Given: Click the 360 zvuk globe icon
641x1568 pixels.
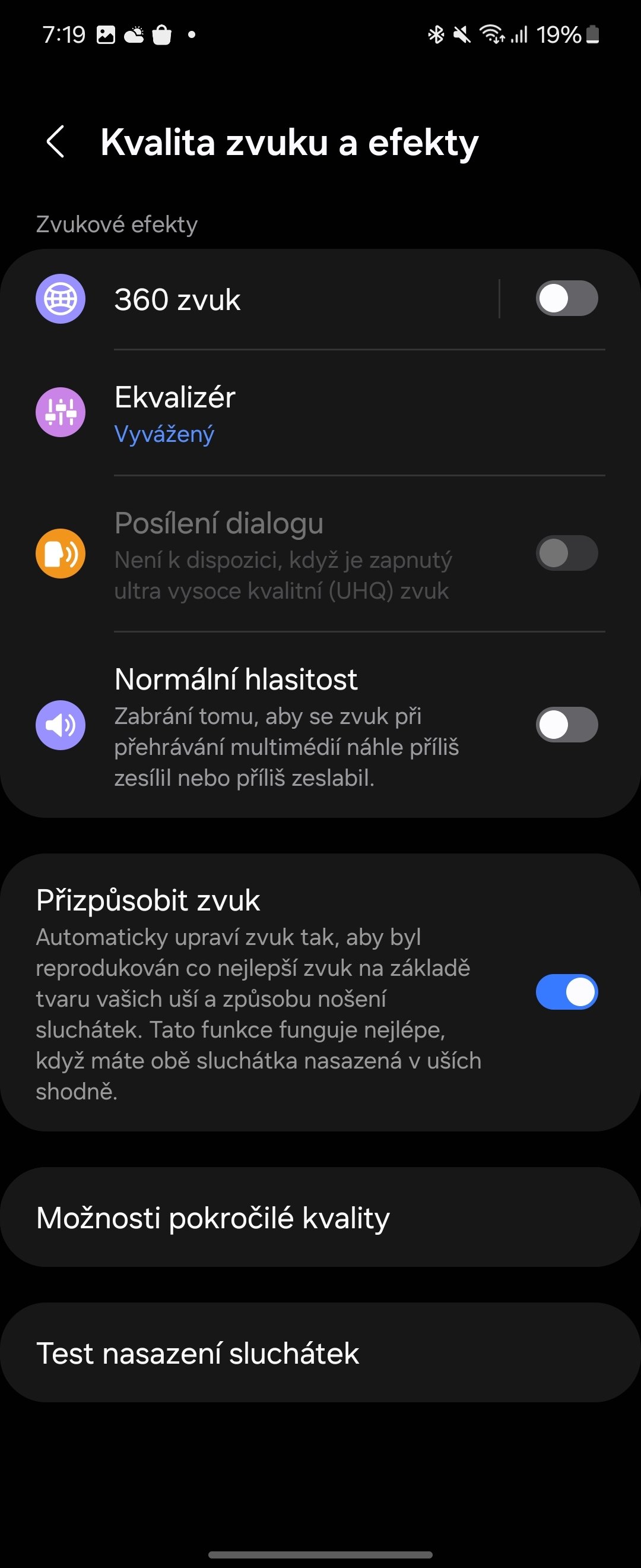Looking at the screenshot, I should point(61,299).
